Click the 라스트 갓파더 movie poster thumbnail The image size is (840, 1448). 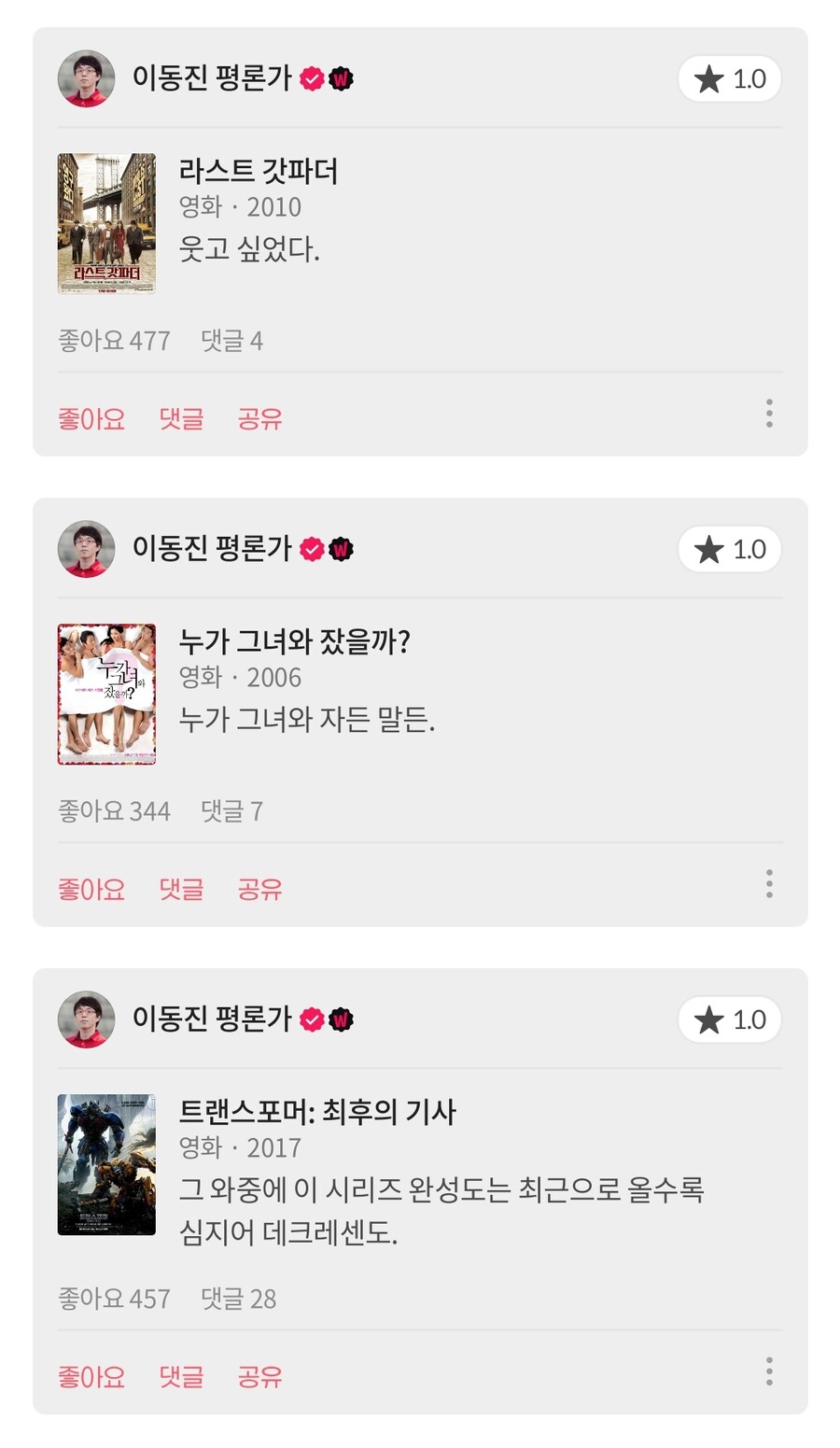[107, 222]
